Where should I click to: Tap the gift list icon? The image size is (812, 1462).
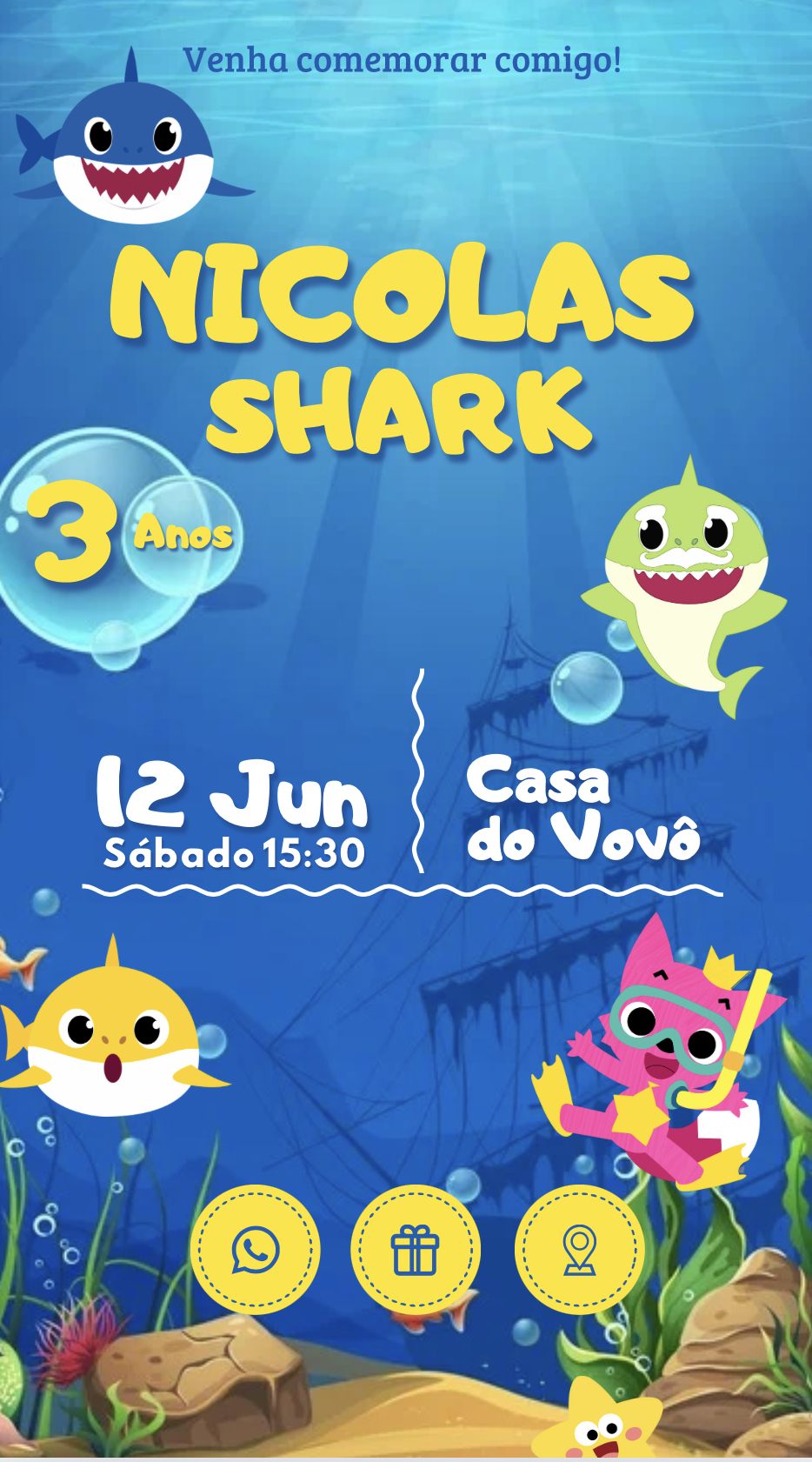[x=416, y=1250]
